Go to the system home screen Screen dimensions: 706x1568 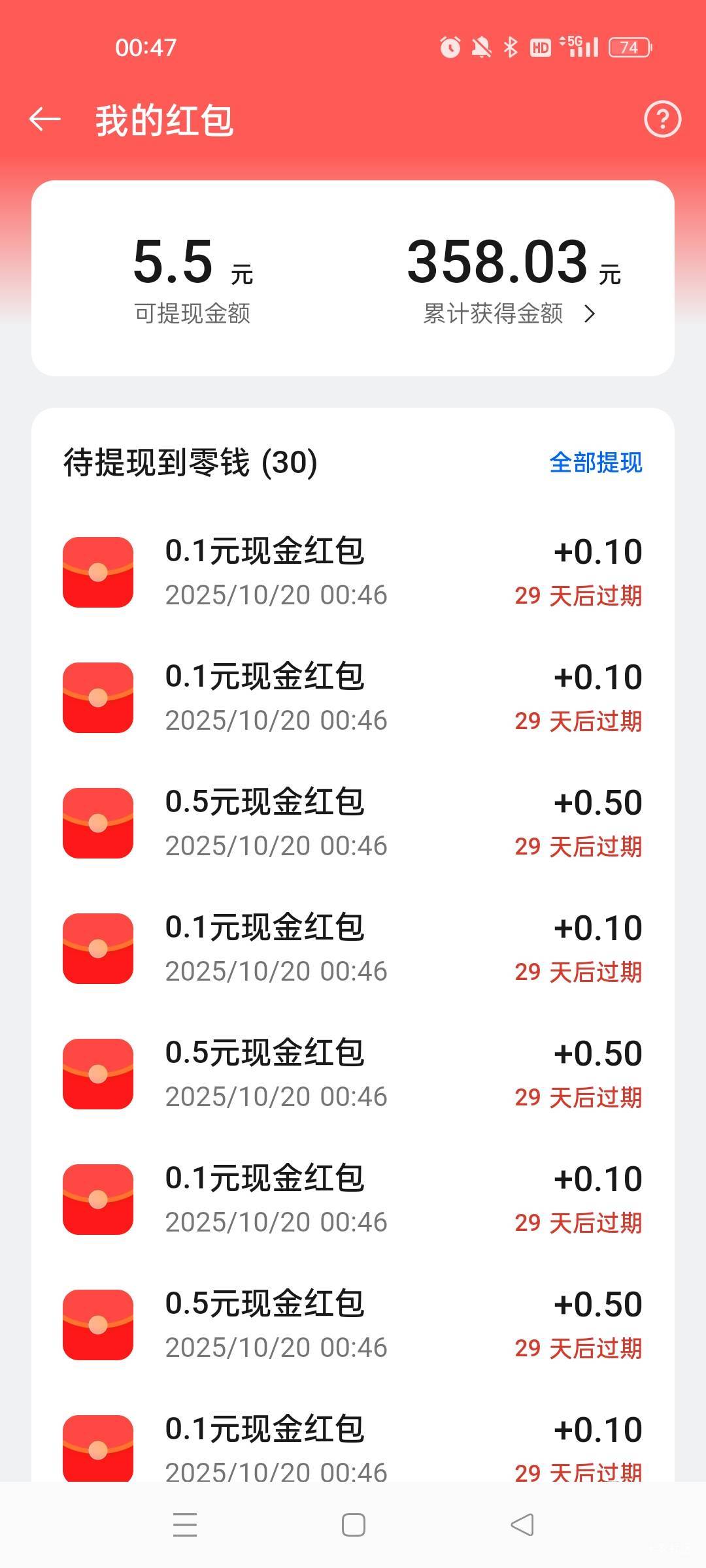(353, 1525)
